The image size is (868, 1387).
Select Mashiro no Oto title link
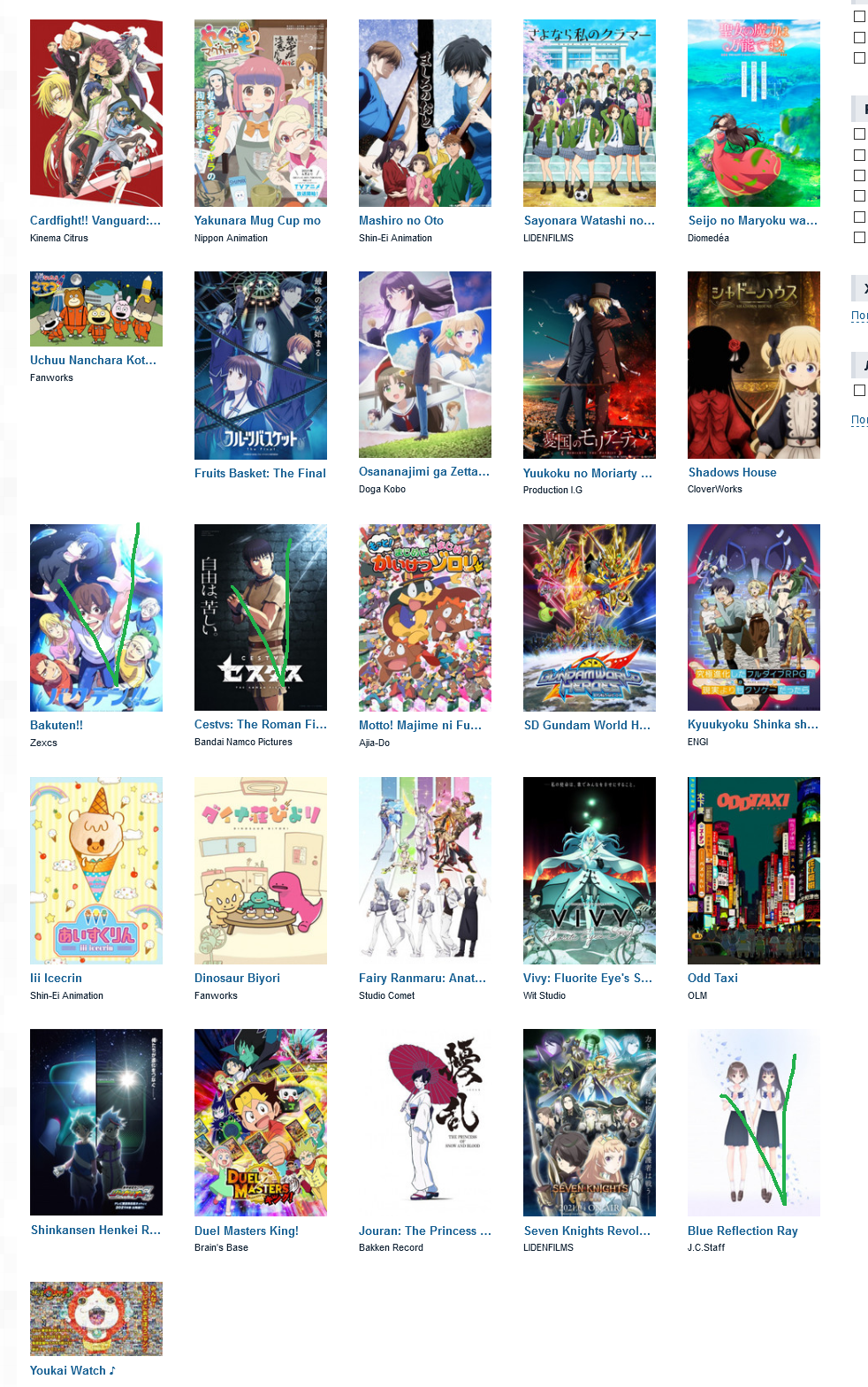tap(401, 220)
